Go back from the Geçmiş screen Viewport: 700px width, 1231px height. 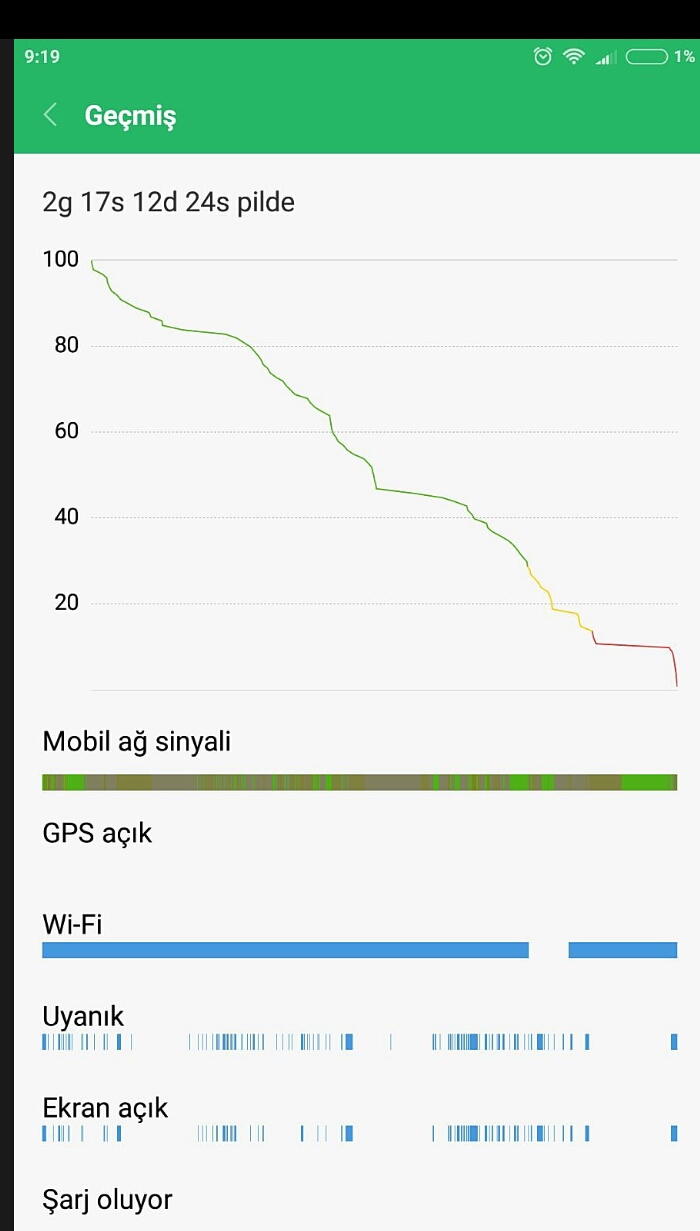tap(50, 115)
